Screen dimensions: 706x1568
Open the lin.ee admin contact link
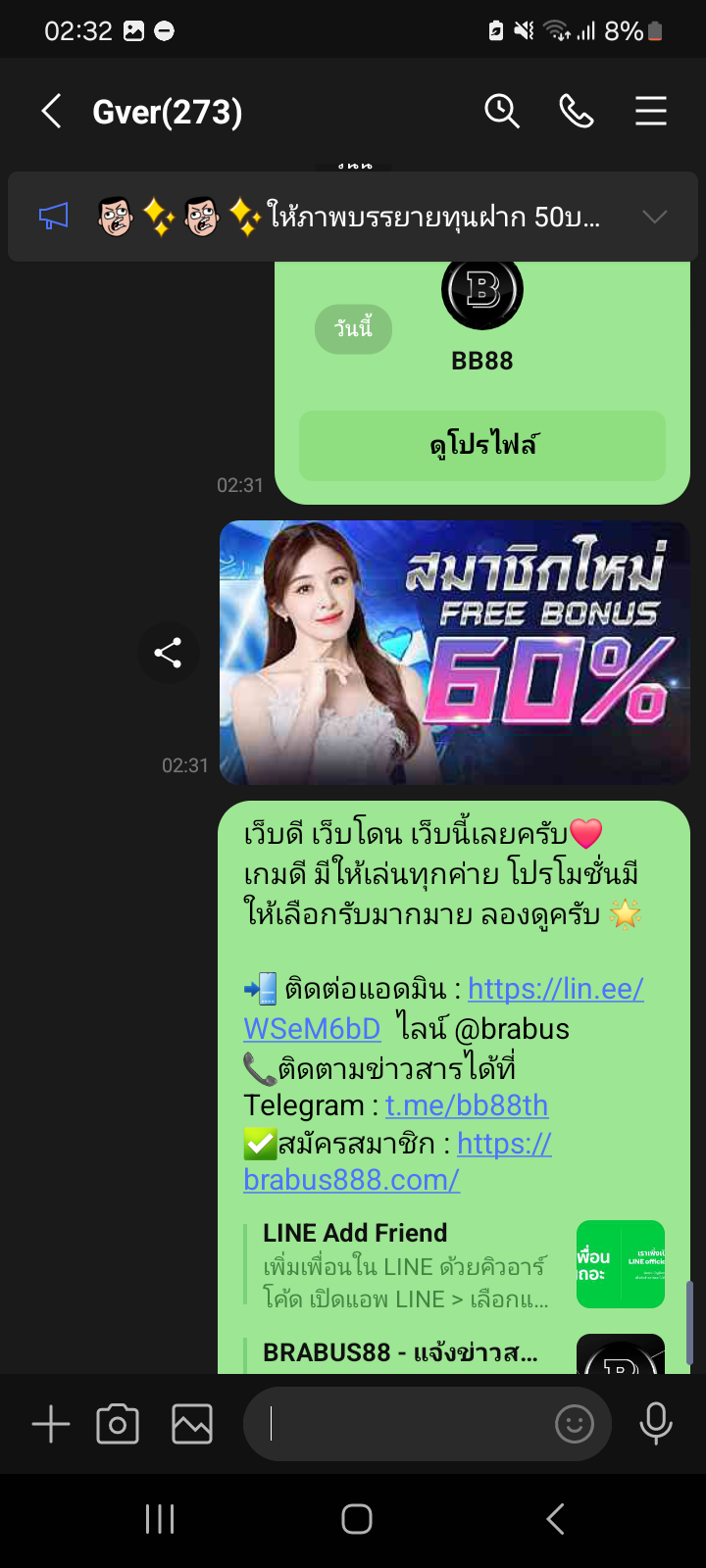[x=555, y=990]
